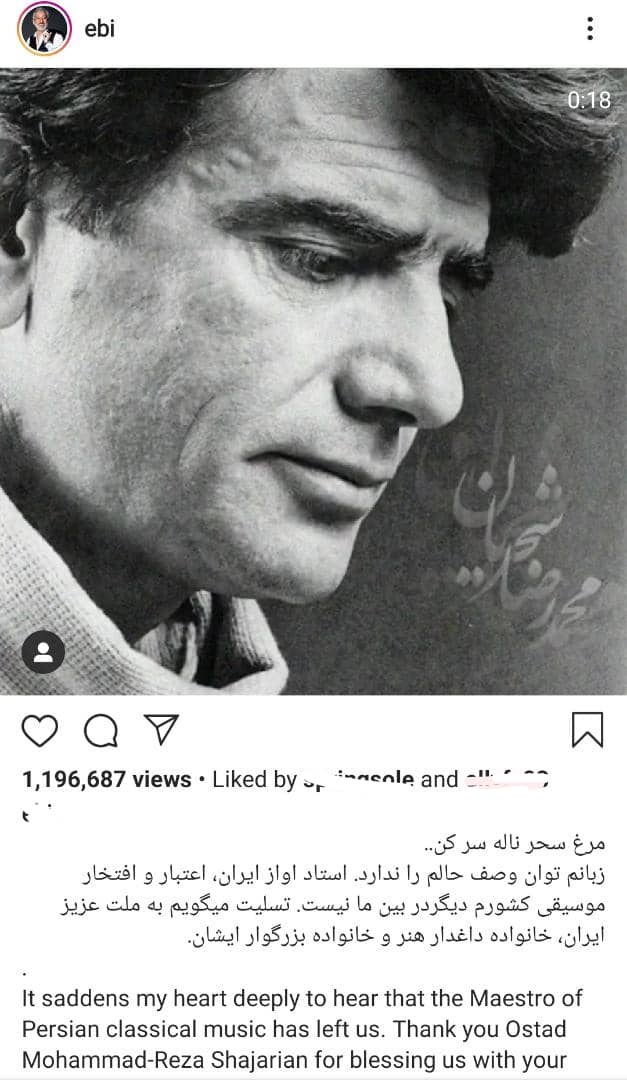This screenshot has height=1080, width=627.
Task: Open the ebi username link
Action: [100, 29]
